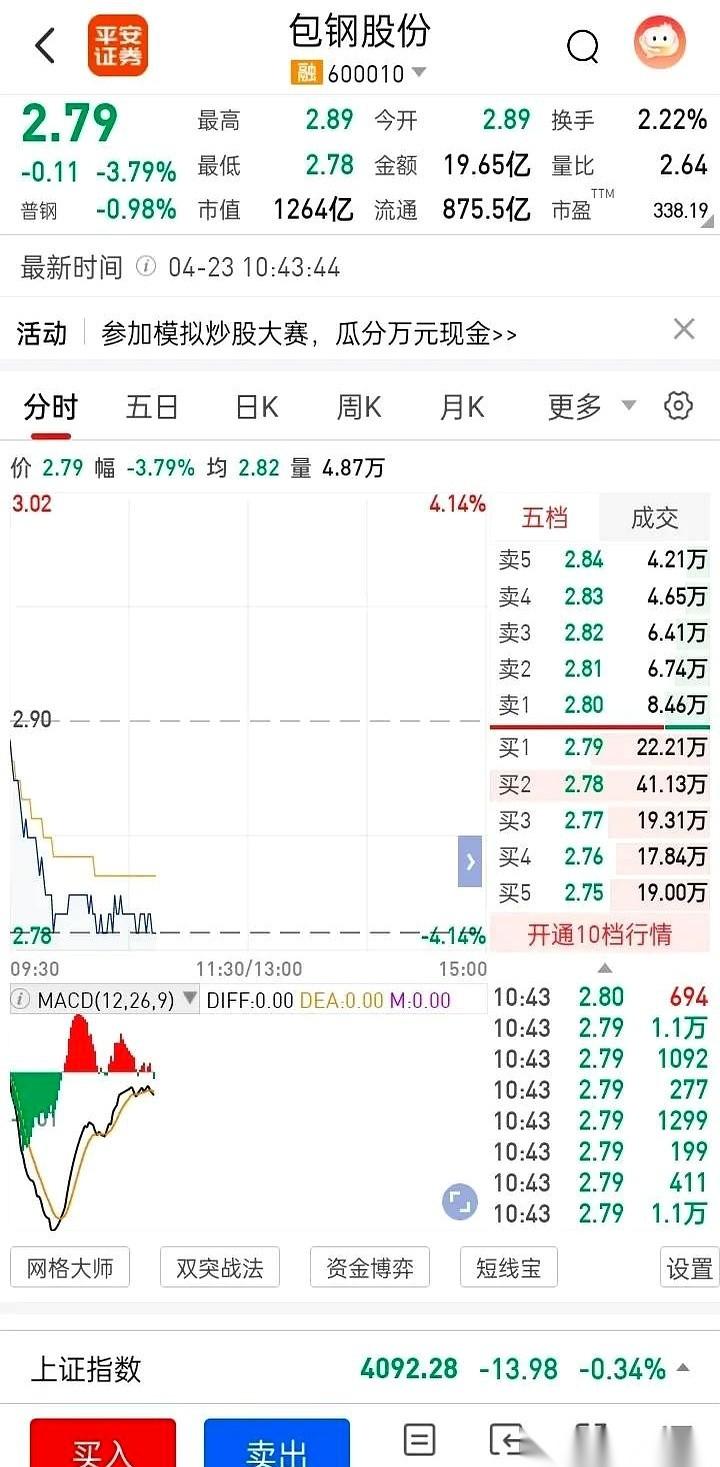Click the back arrow at top left

click(x=42, y=45)
